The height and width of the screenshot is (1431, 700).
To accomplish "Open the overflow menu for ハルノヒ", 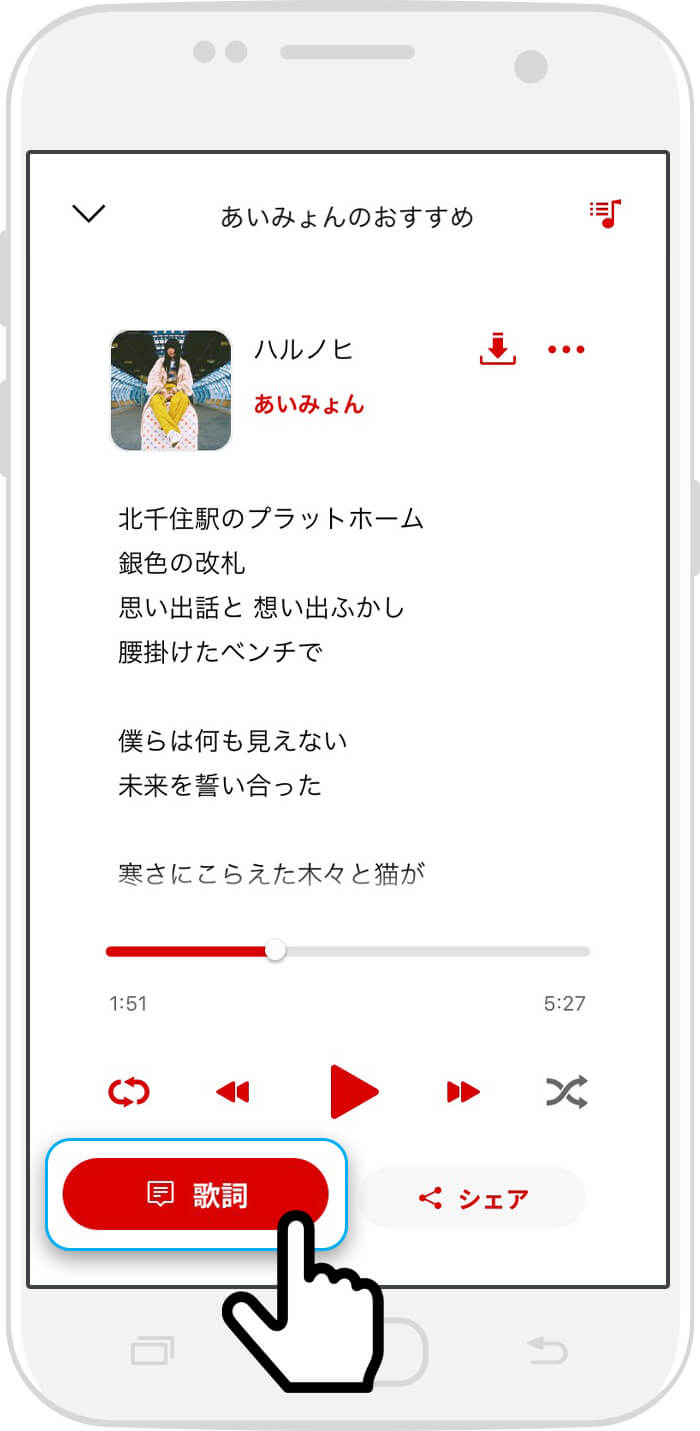I will coord(566,349).
